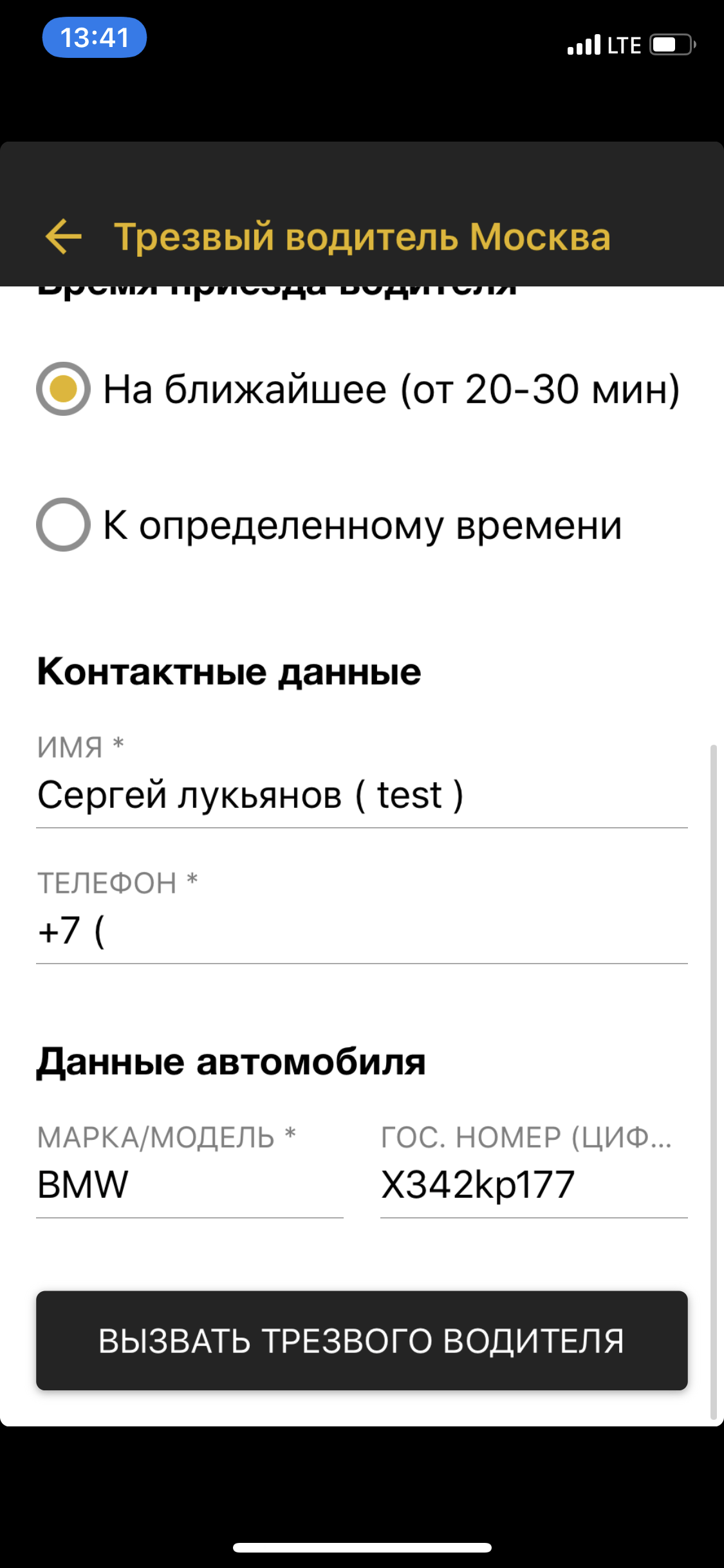This screenshot has height=1568, width=724.
Task: Go back using the yellow arrow
Action: pyautogui.click(x=64, y=236)
